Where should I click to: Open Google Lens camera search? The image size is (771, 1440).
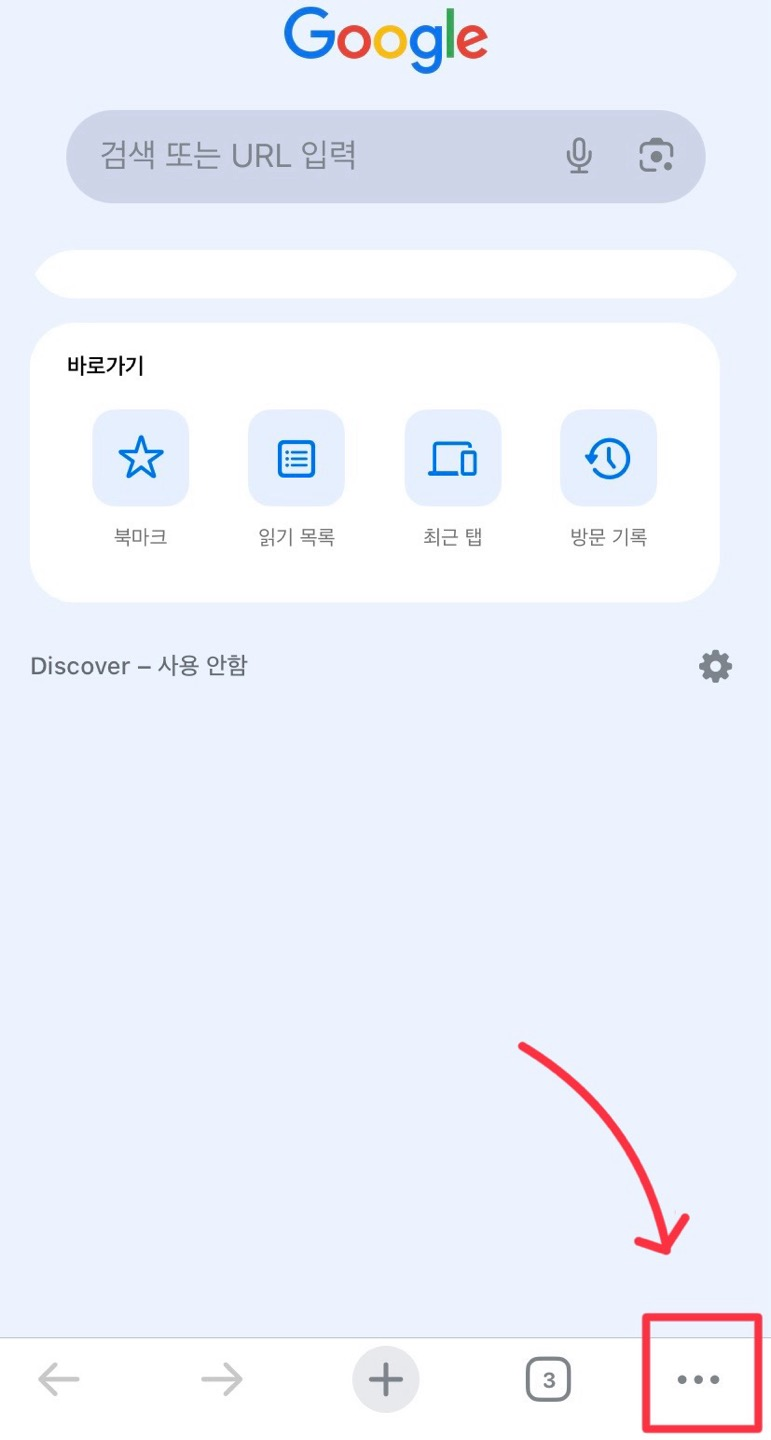655,156
